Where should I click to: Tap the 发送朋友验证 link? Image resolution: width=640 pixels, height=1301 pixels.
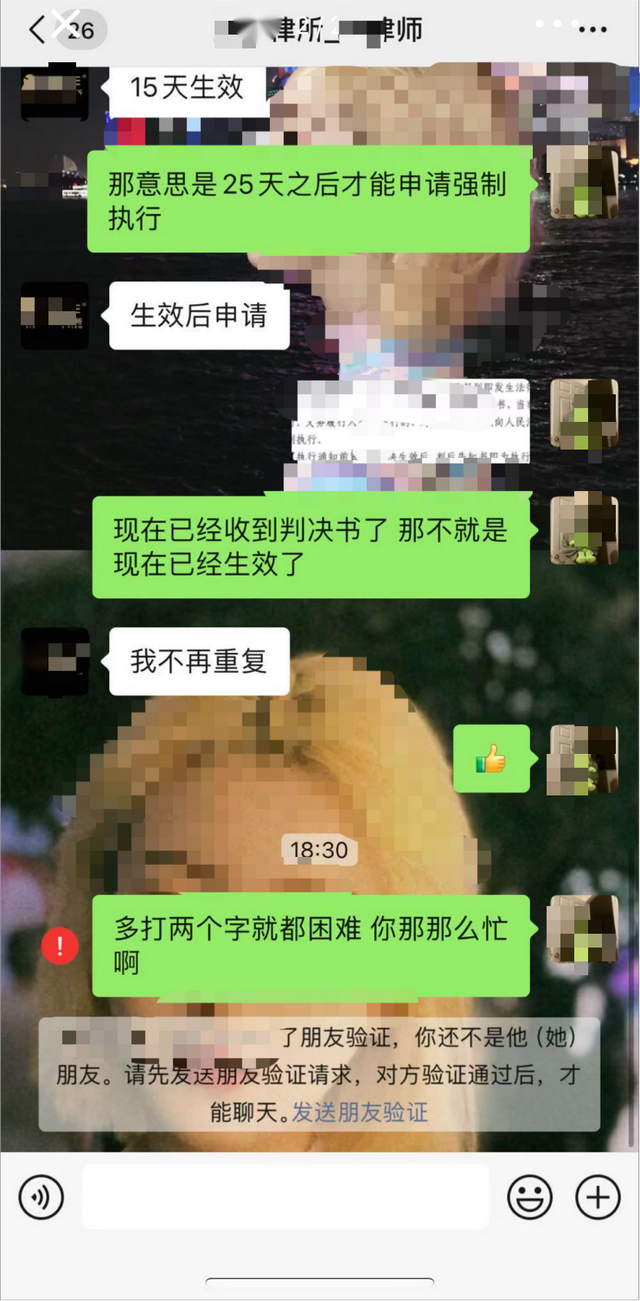tap(360, 1111)
